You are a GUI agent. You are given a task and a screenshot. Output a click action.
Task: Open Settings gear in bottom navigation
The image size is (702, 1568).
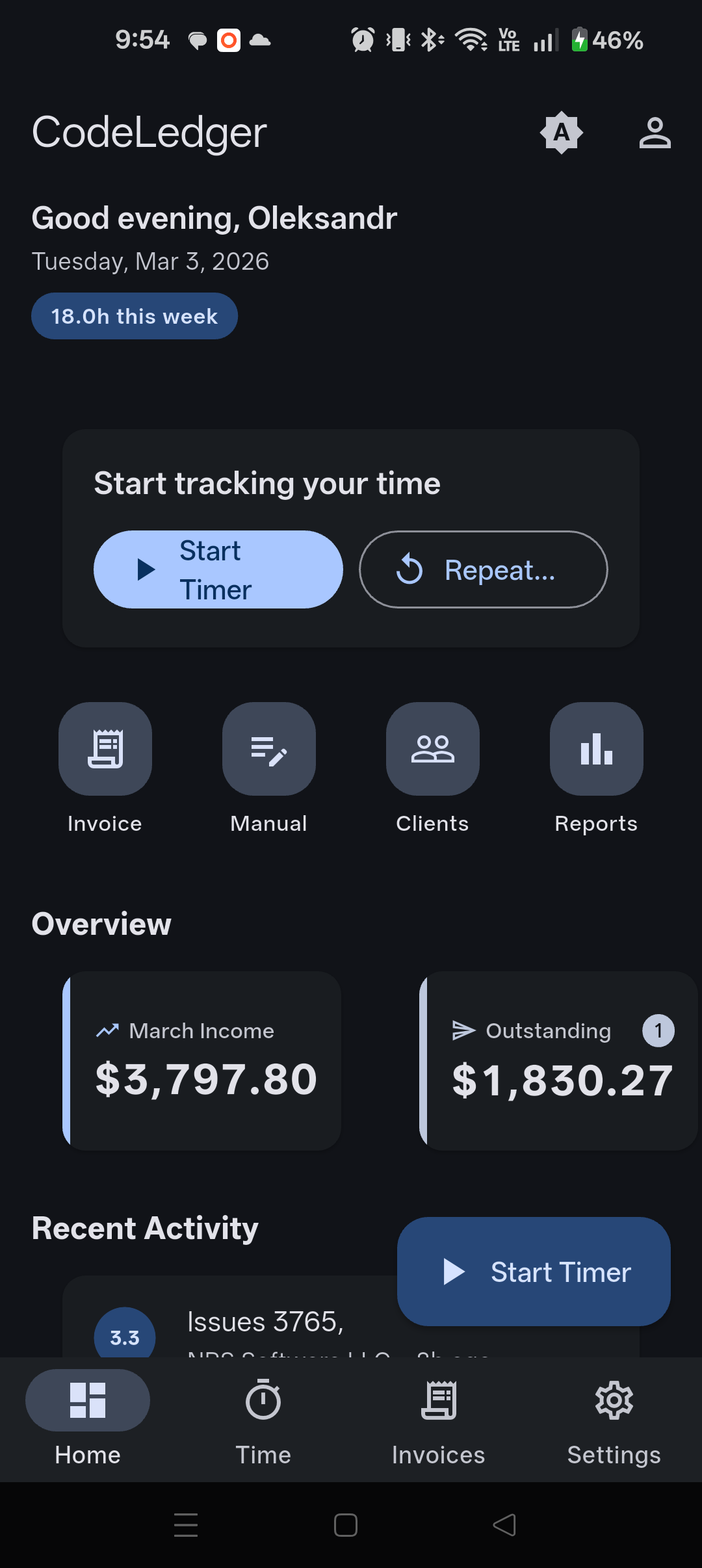tap(614, 1401)
